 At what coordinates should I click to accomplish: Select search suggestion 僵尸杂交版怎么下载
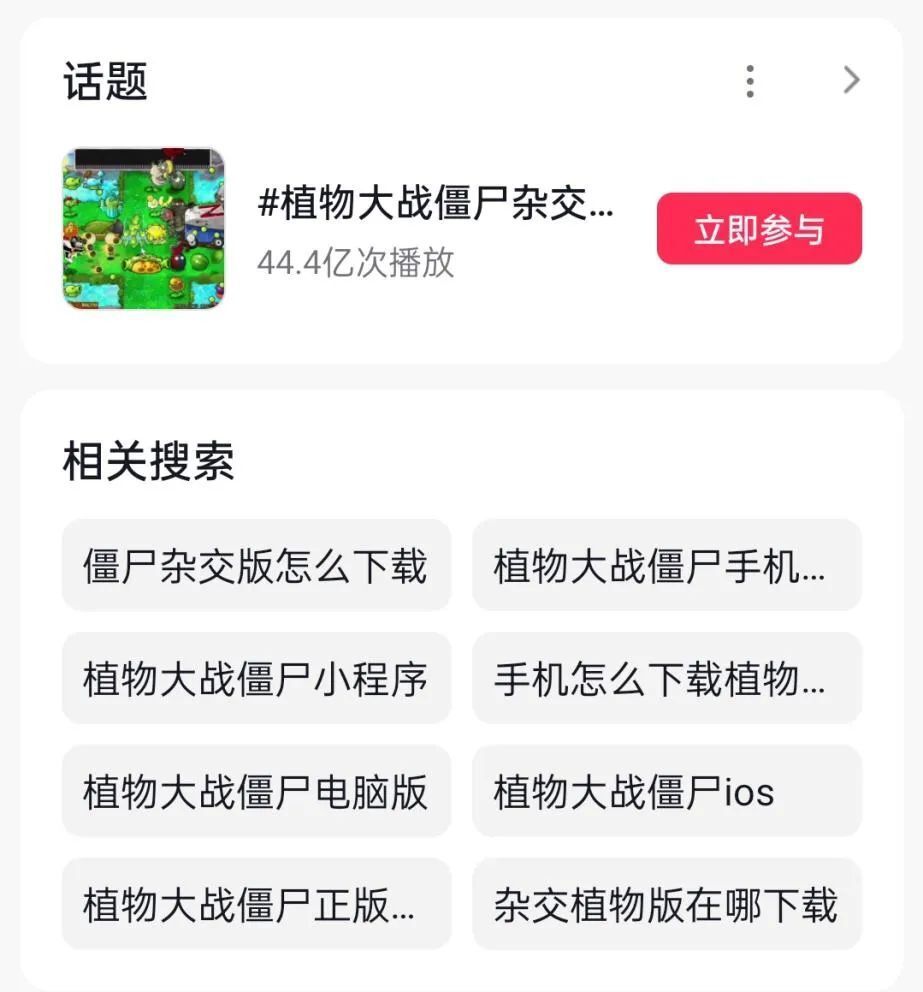click(x=256, y=565)
